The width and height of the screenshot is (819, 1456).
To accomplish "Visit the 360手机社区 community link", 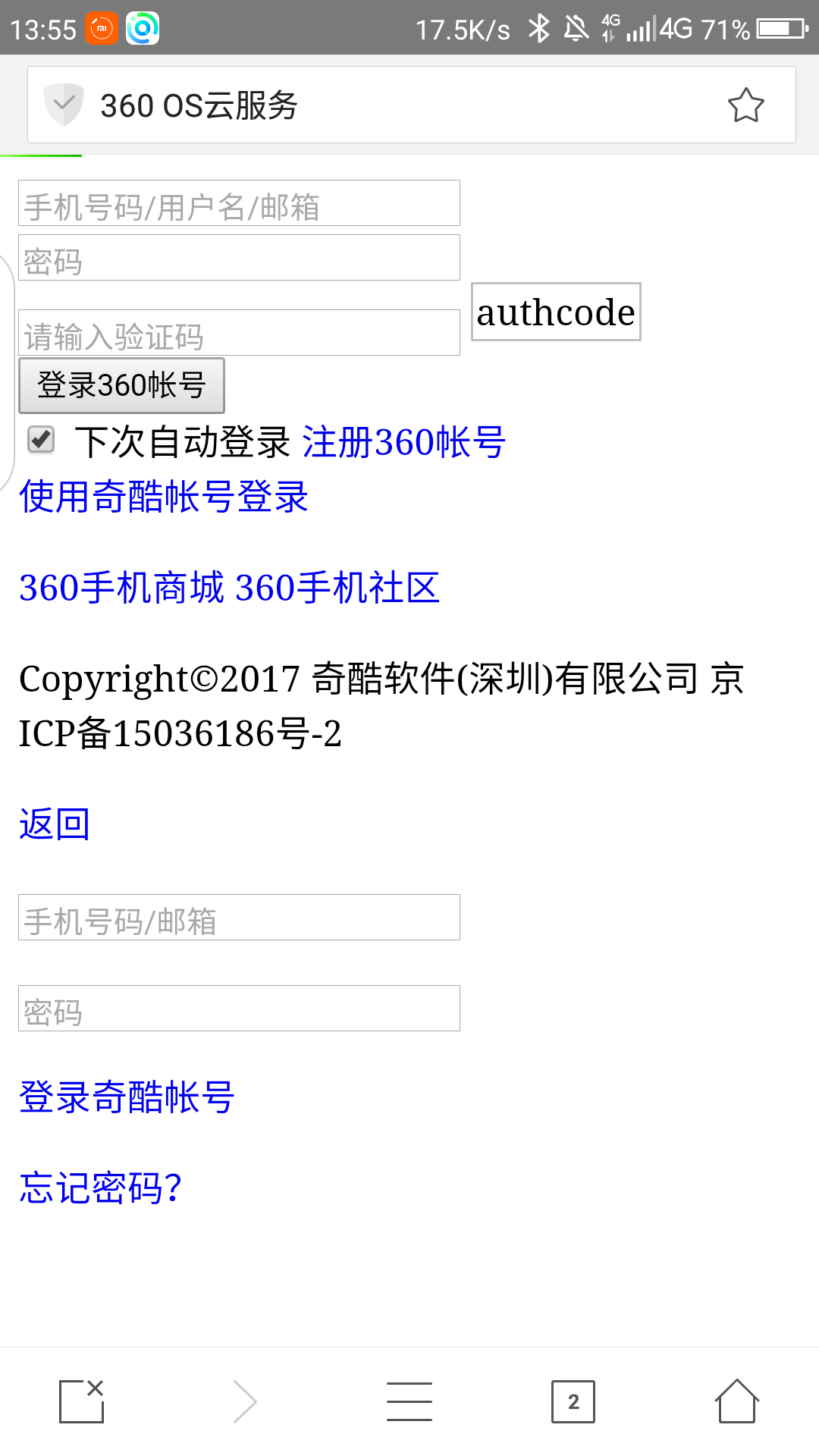I will (337, 588).
